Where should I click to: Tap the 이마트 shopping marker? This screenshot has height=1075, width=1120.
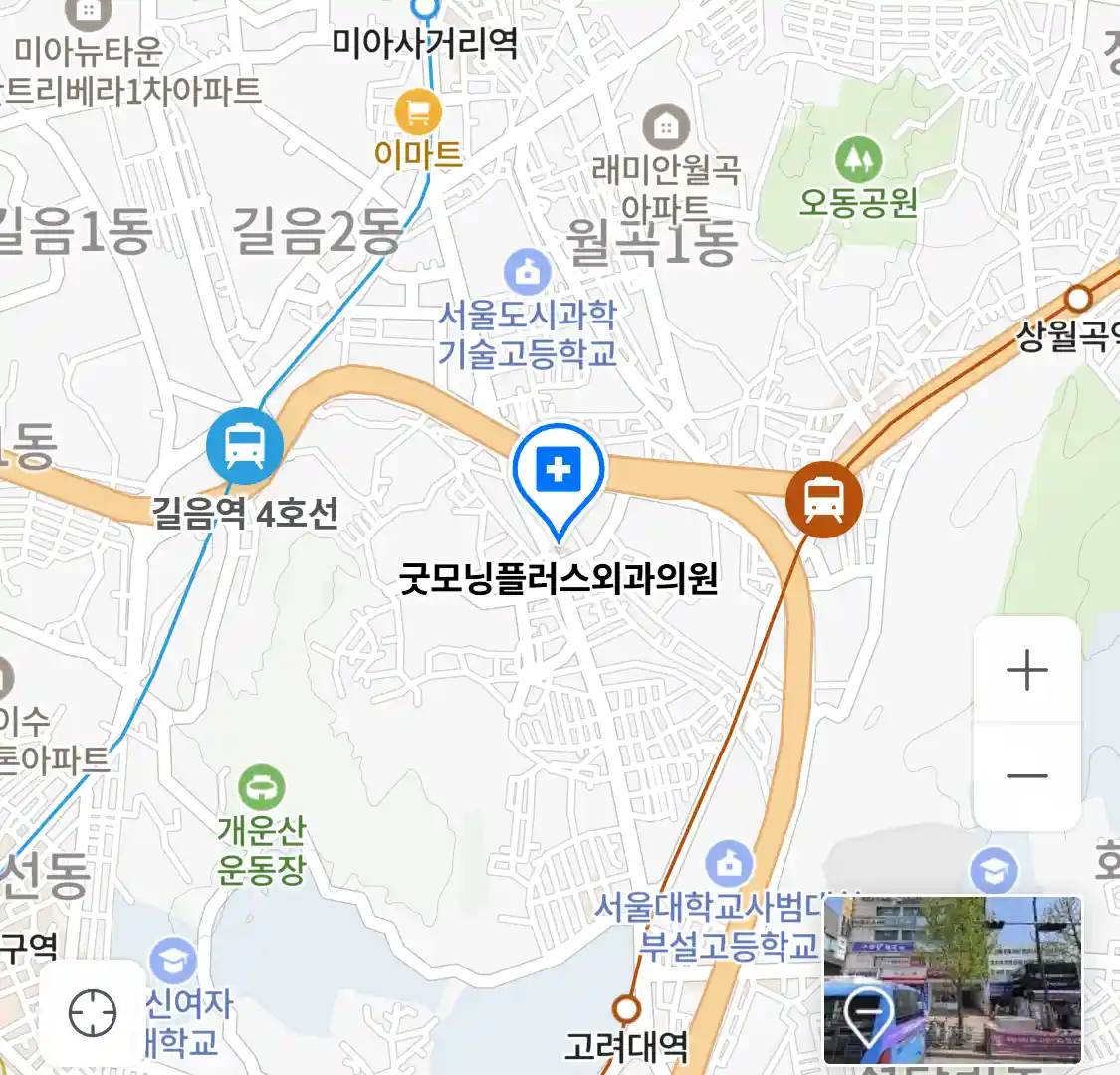(x=418, y=112)
